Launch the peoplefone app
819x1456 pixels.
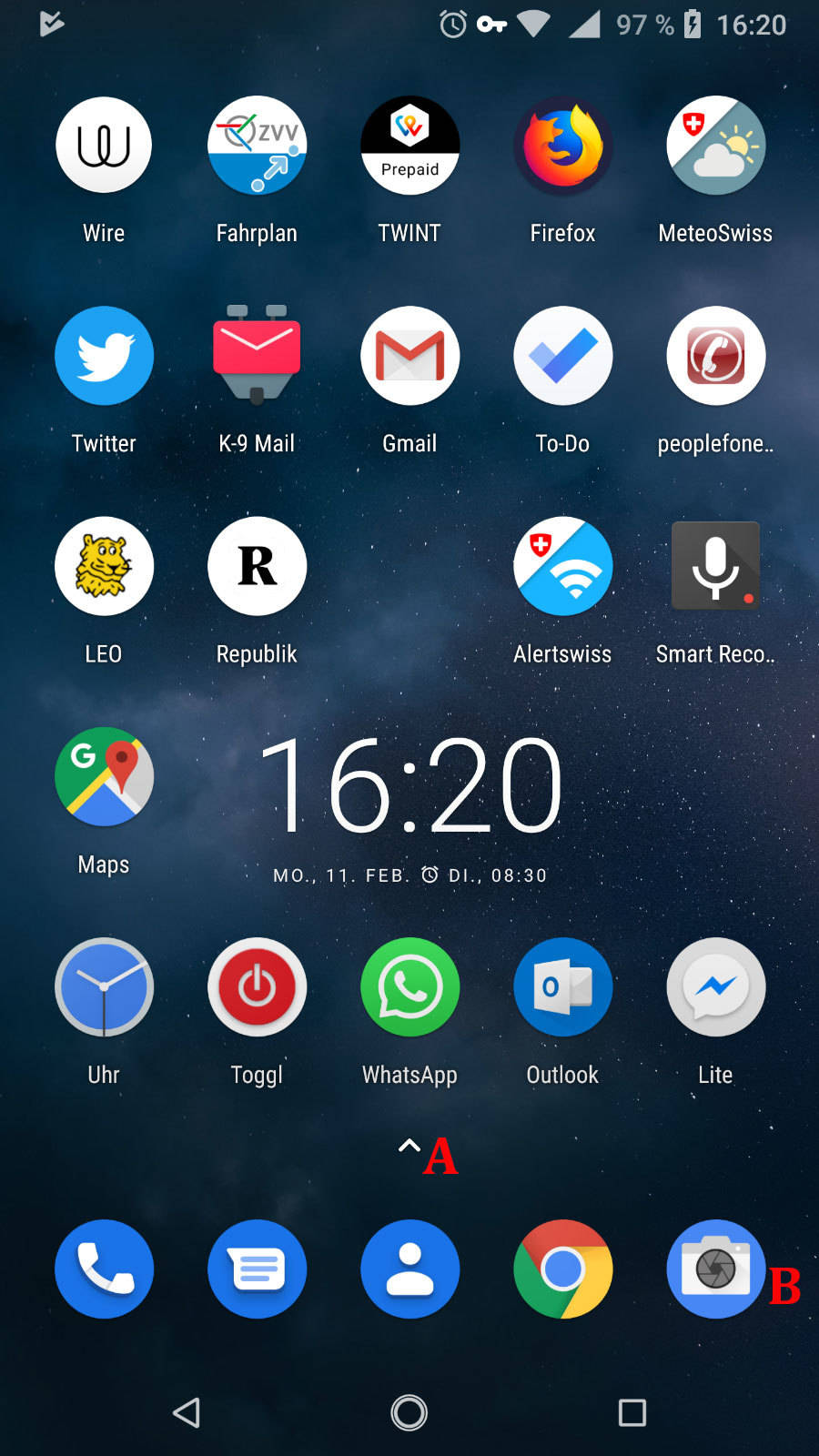coord(715,356)
